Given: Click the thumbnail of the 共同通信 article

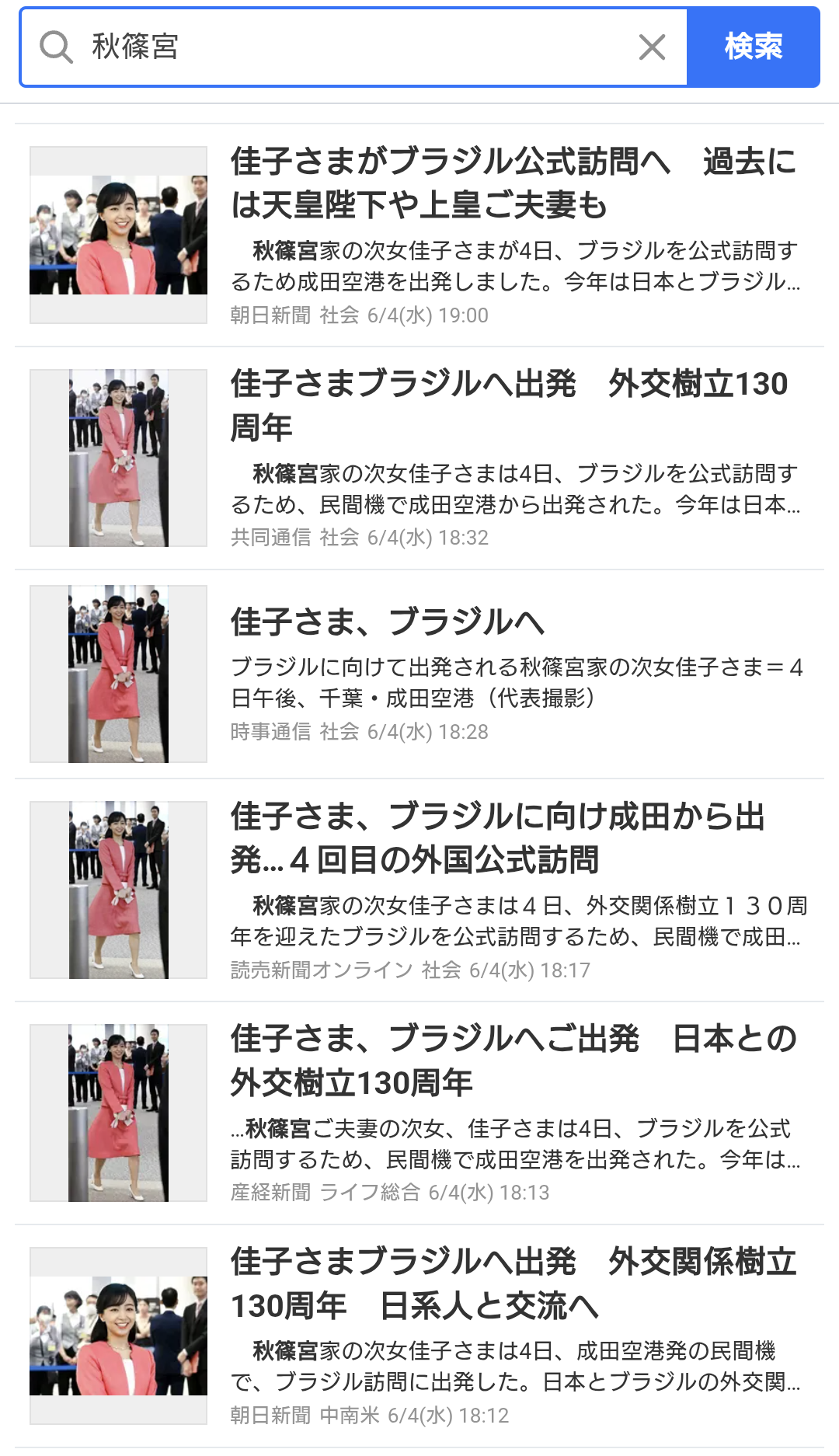Looking at the screenshot, I should tap(118, 455).
